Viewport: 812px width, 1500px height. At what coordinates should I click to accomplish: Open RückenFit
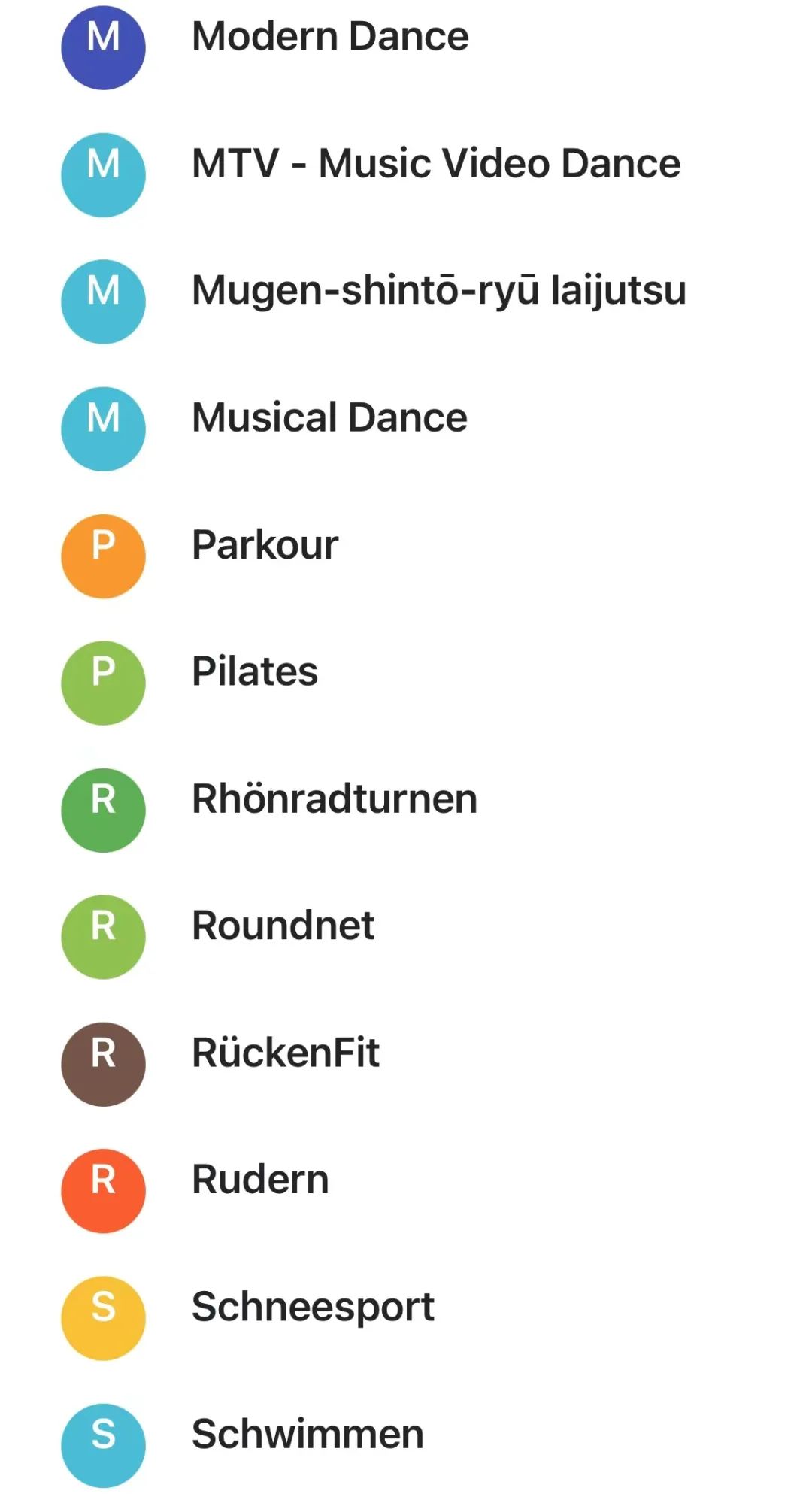pos(286,1053)
